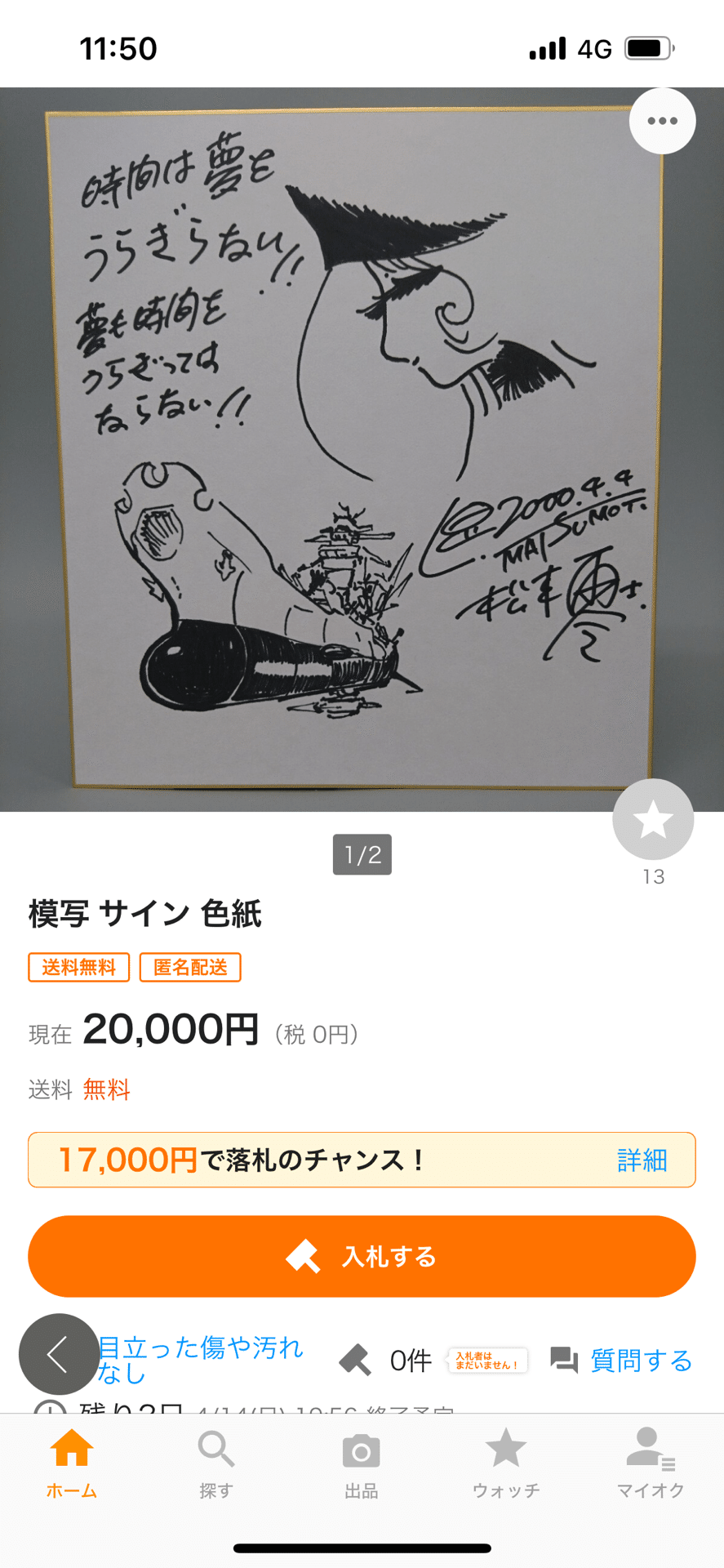724x1568 pixels.
Task: Select the 匿名配送 badge
Action: (189, 967)
